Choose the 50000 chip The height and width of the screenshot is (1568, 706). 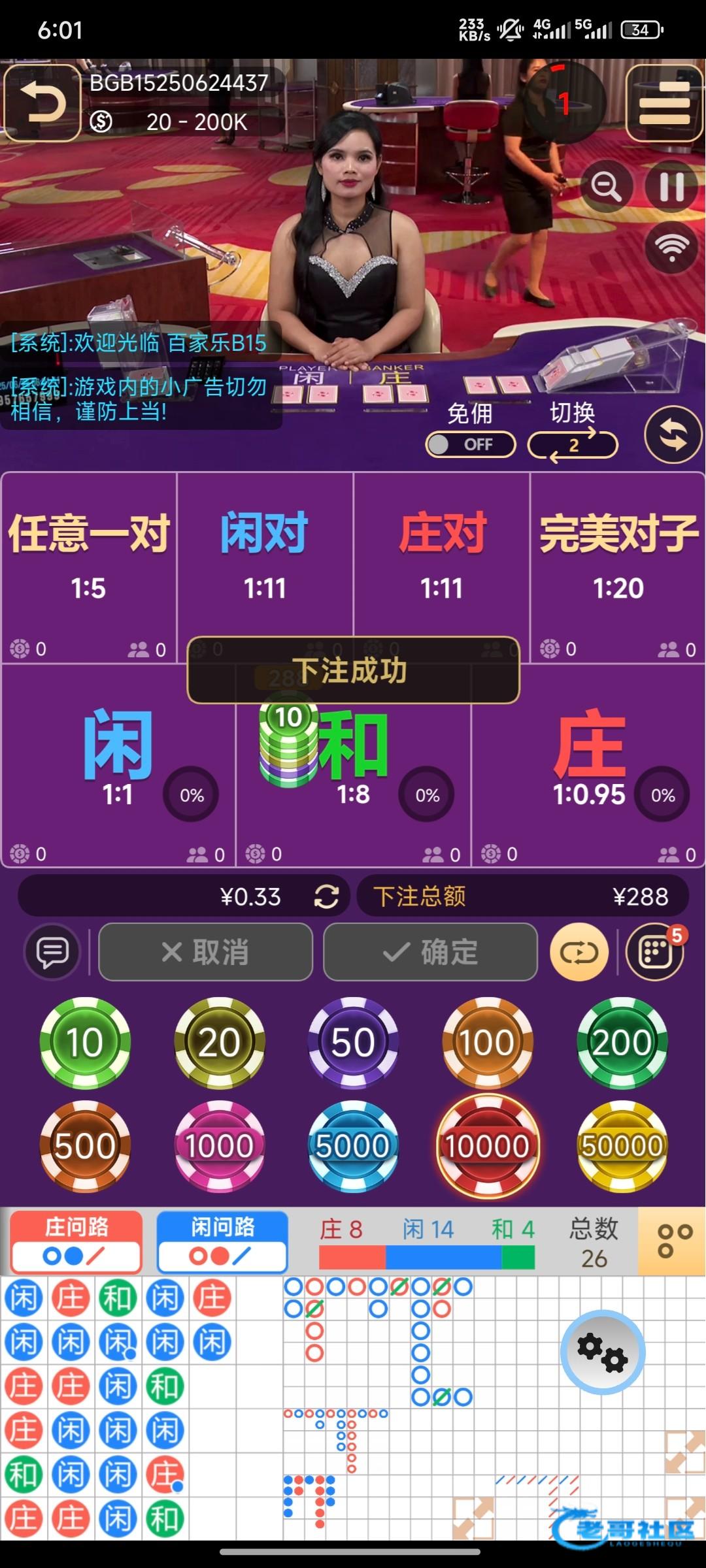coord(622,1145)
